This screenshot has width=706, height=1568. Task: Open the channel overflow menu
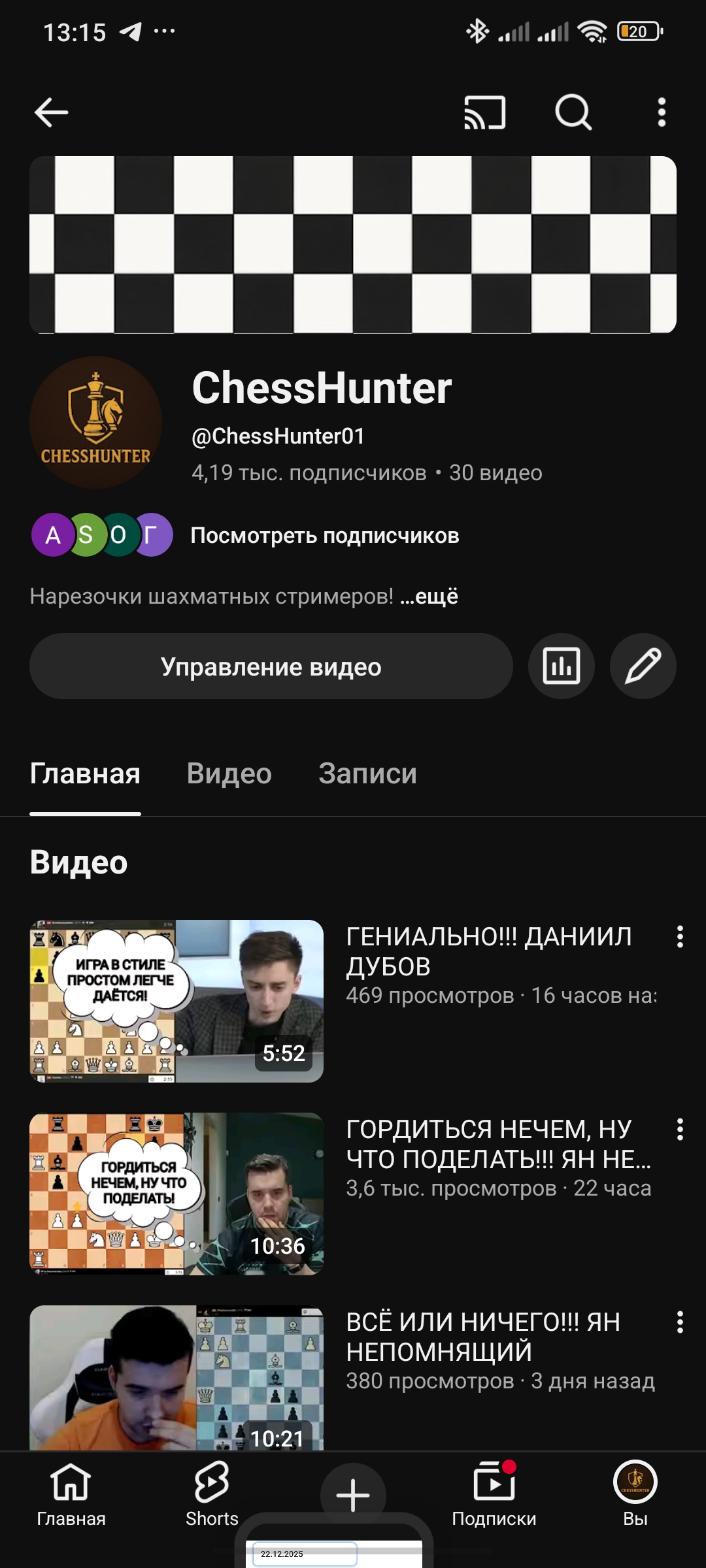tap(662, 112)
